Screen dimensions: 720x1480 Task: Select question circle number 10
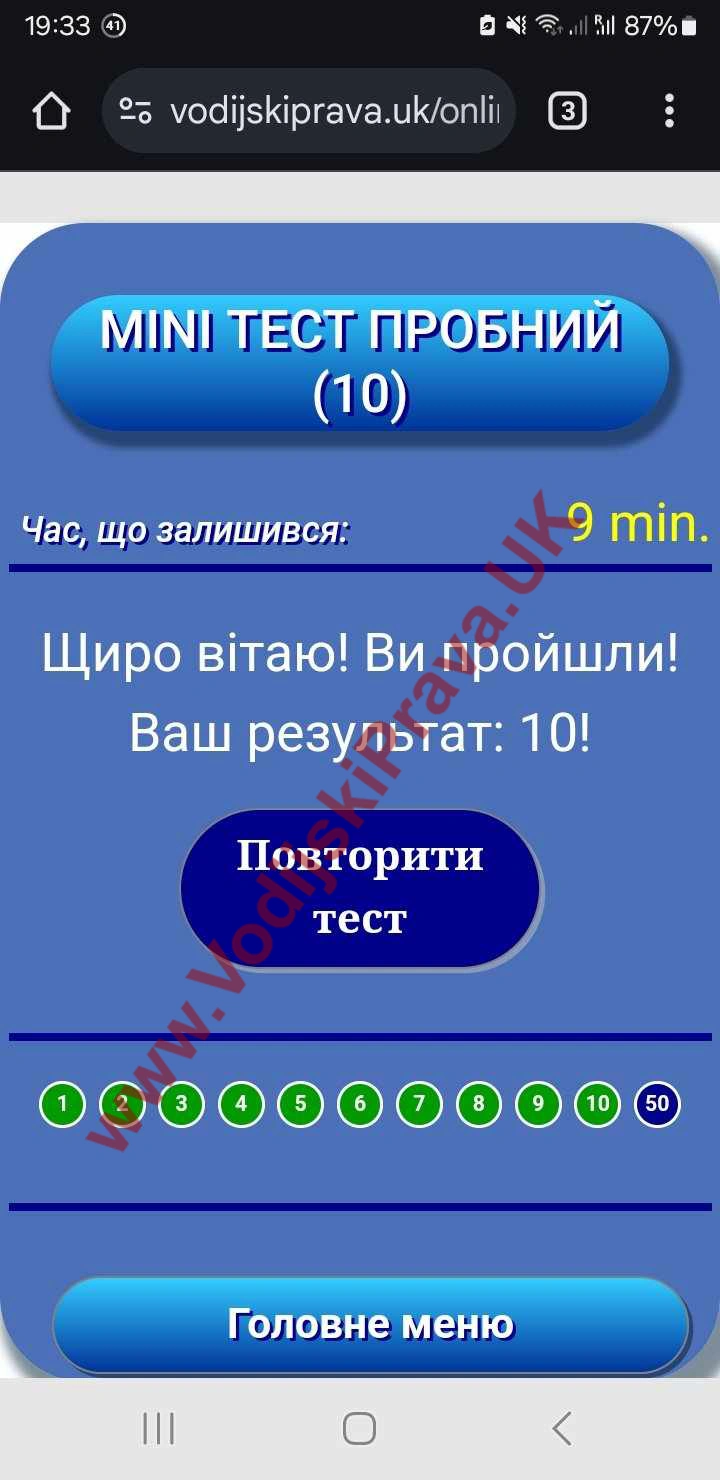(597, 1104)
